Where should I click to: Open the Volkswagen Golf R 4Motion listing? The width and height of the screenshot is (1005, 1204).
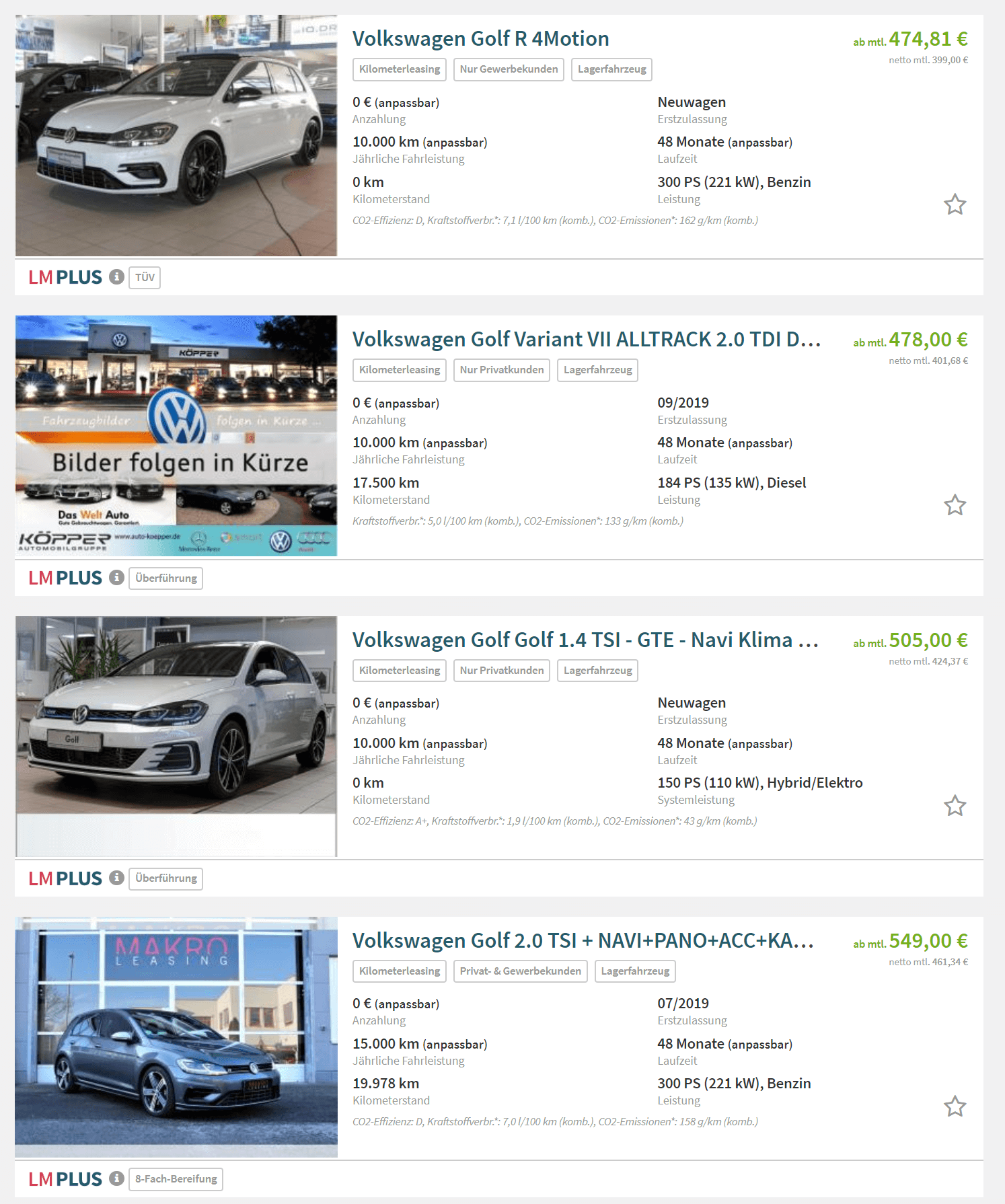[480, 39]
